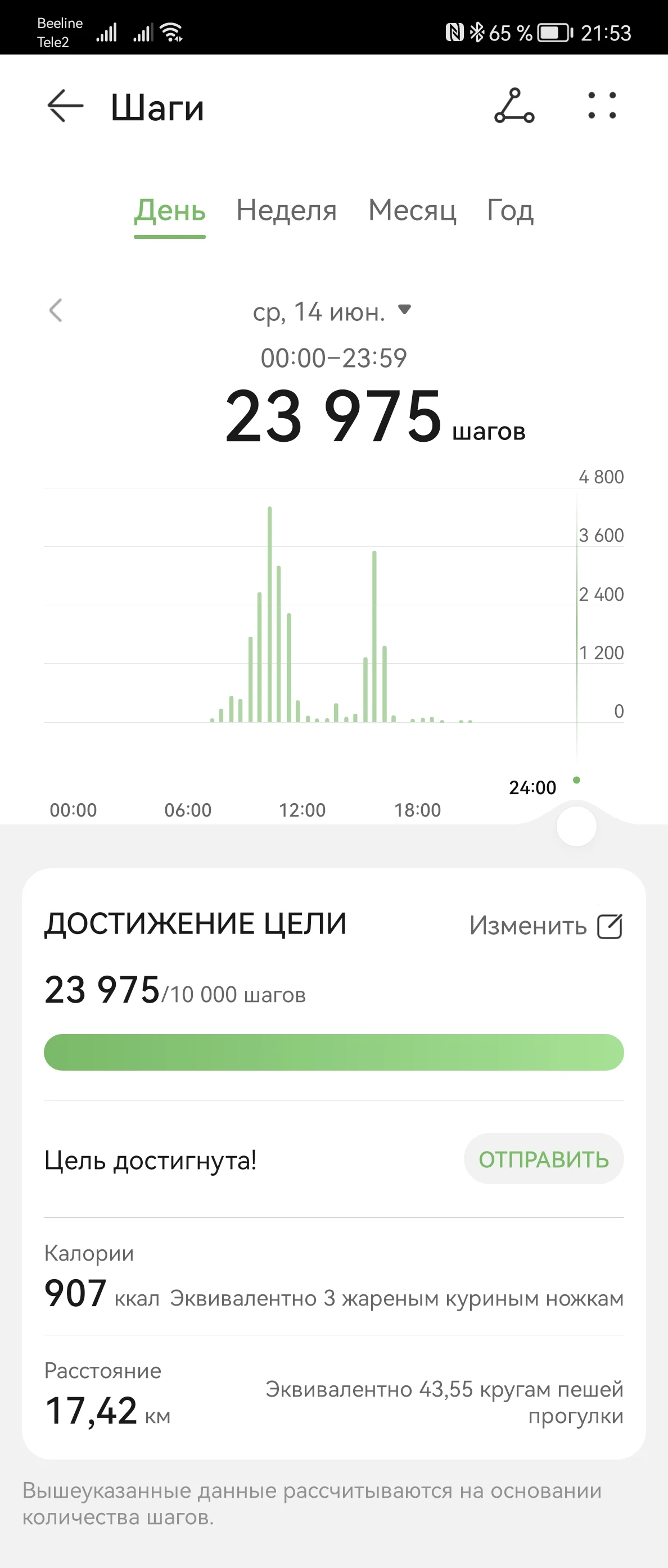
Task: Switch to the Год tab
Action: pos(509,211)
